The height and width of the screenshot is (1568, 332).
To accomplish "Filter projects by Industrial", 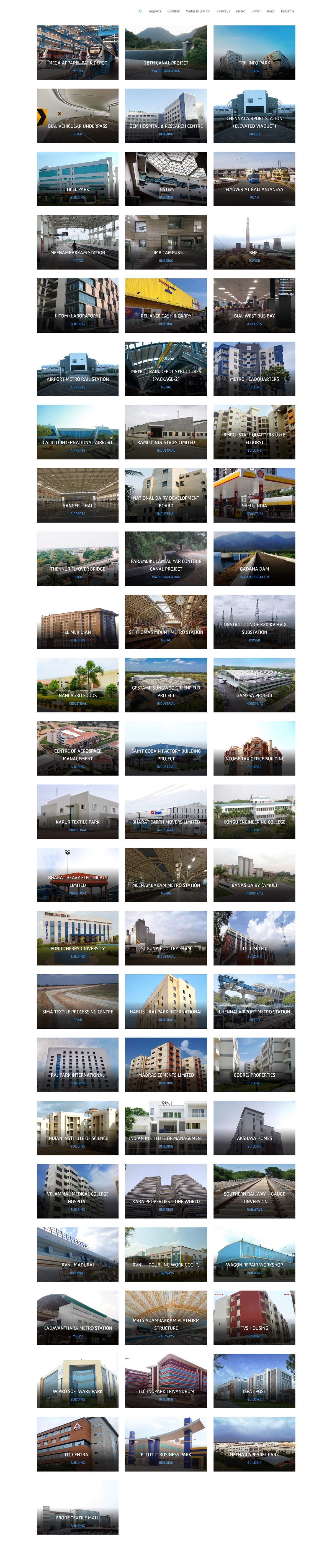I will pos(288,11).
